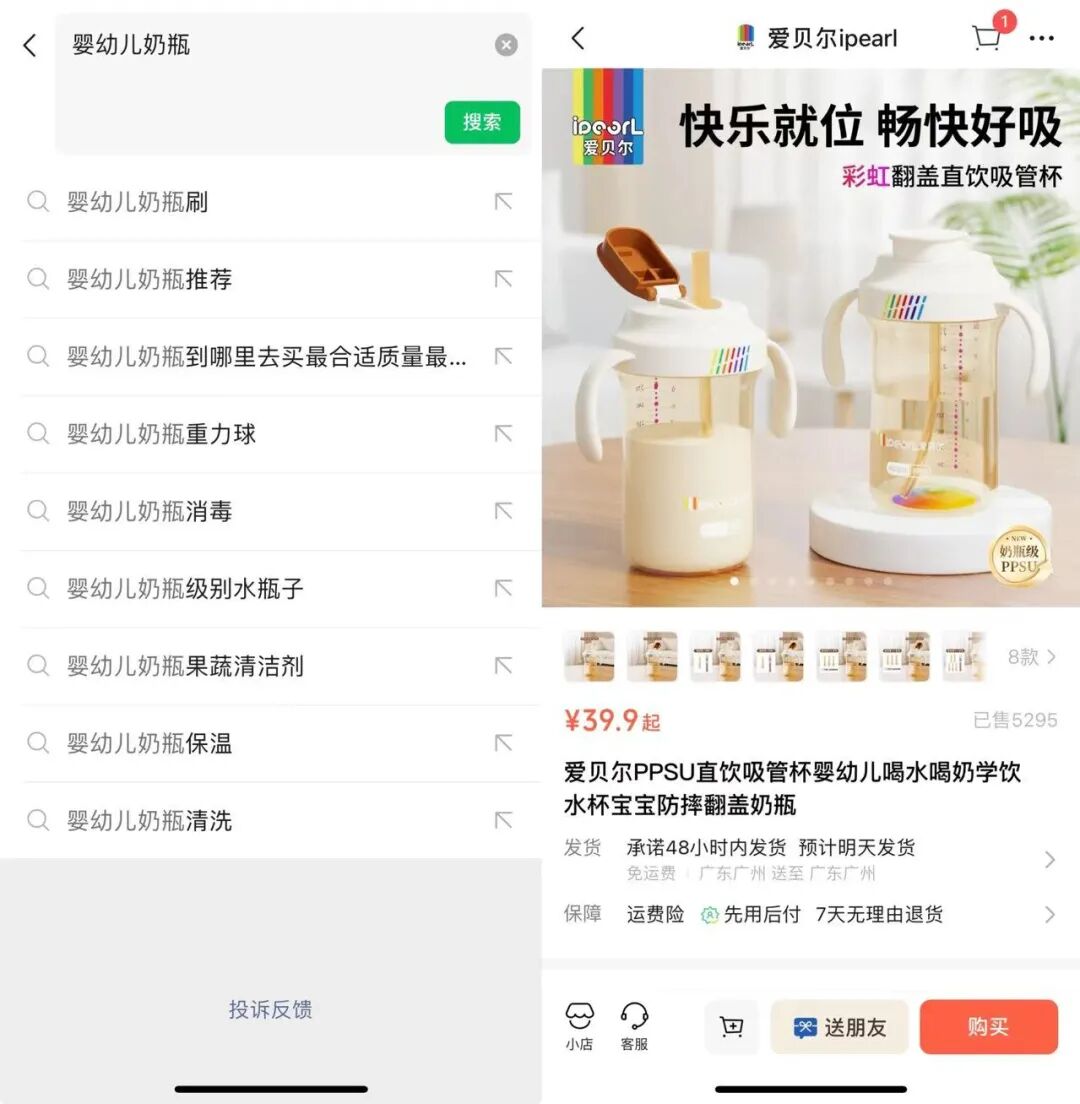Viewport: 1080px width, 1104px height.
Task: Tap the green 搜索 button
Action: coord(482,122)
